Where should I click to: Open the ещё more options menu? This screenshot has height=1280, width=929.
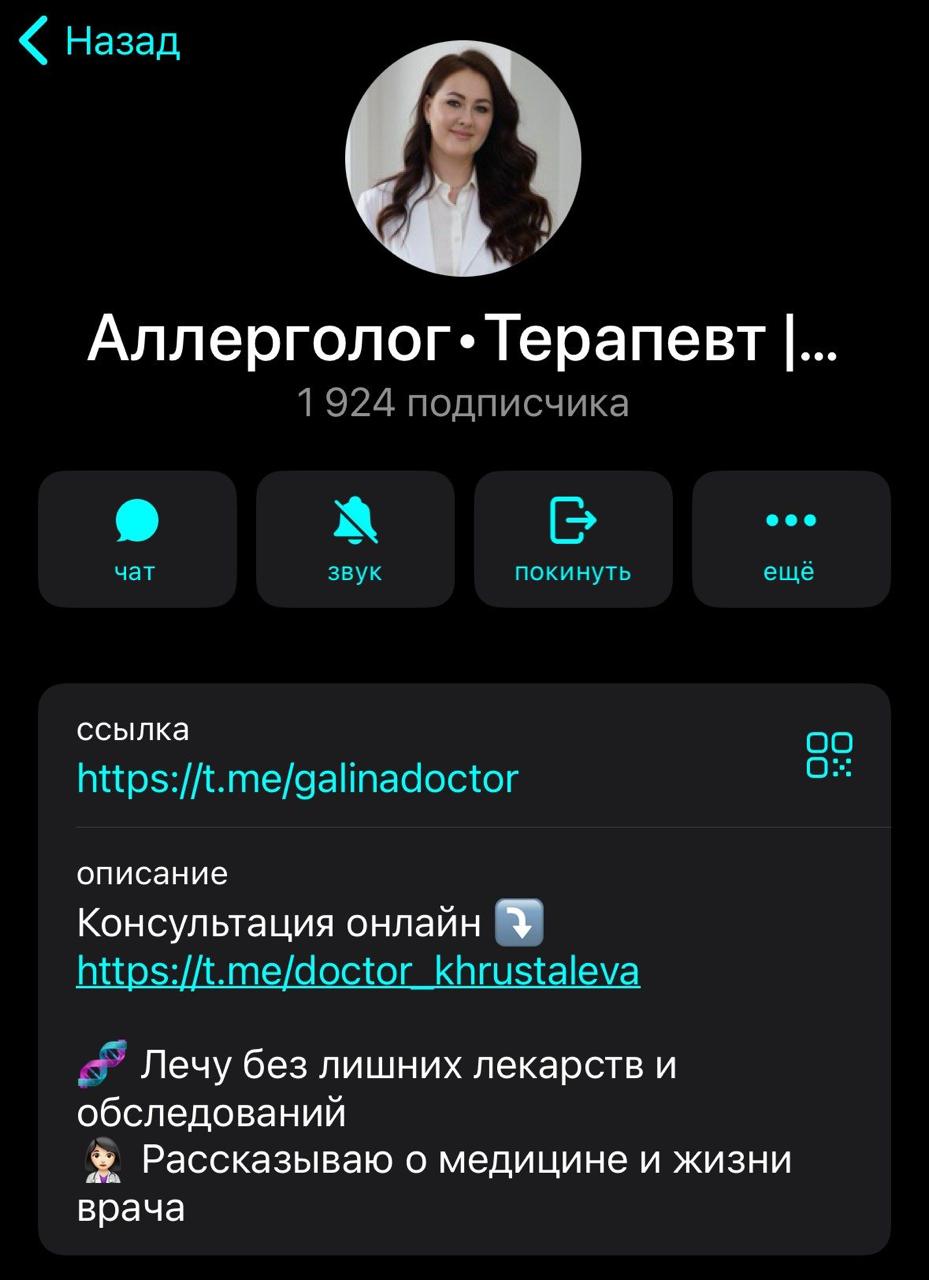791,539
